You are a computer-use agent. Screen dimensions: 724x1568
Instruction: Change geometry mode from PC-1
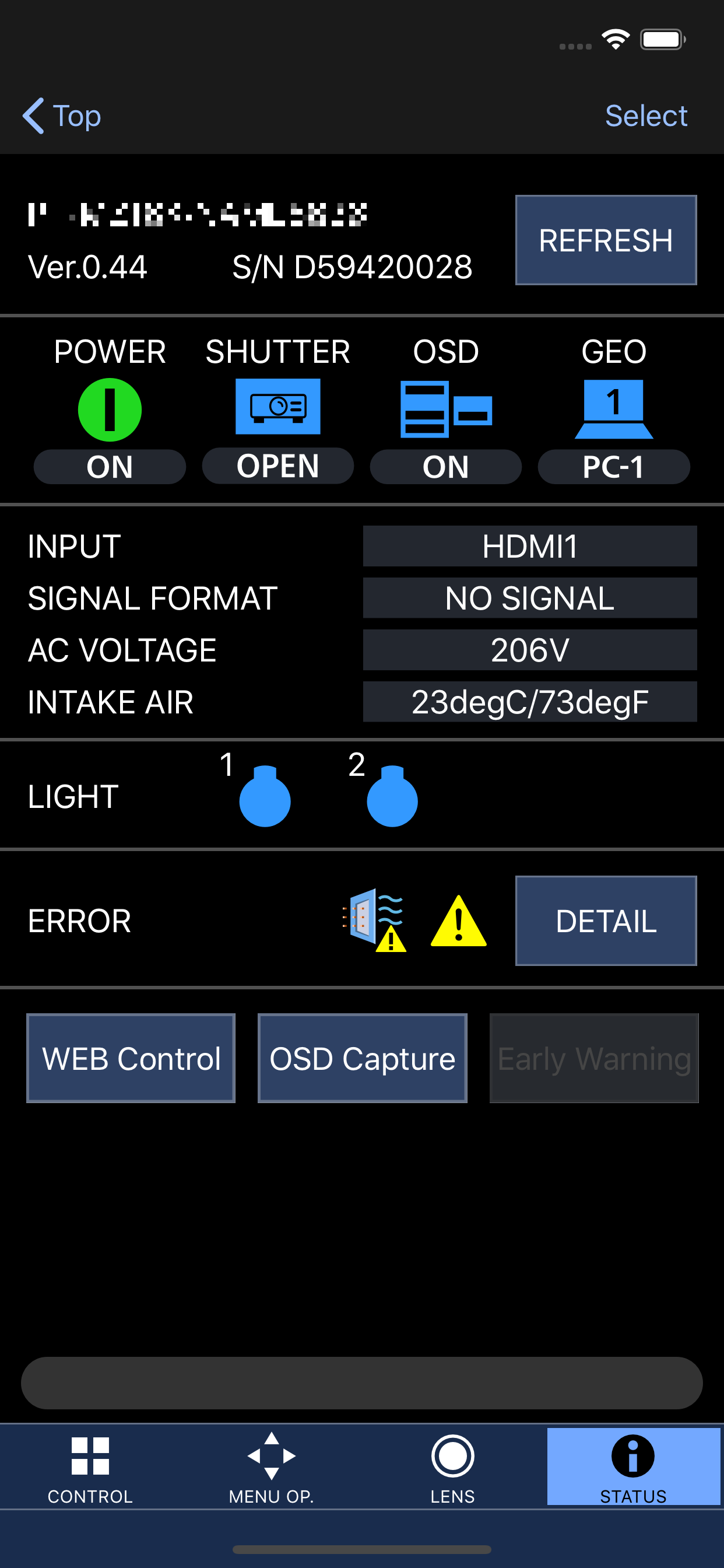pos(613,467)
